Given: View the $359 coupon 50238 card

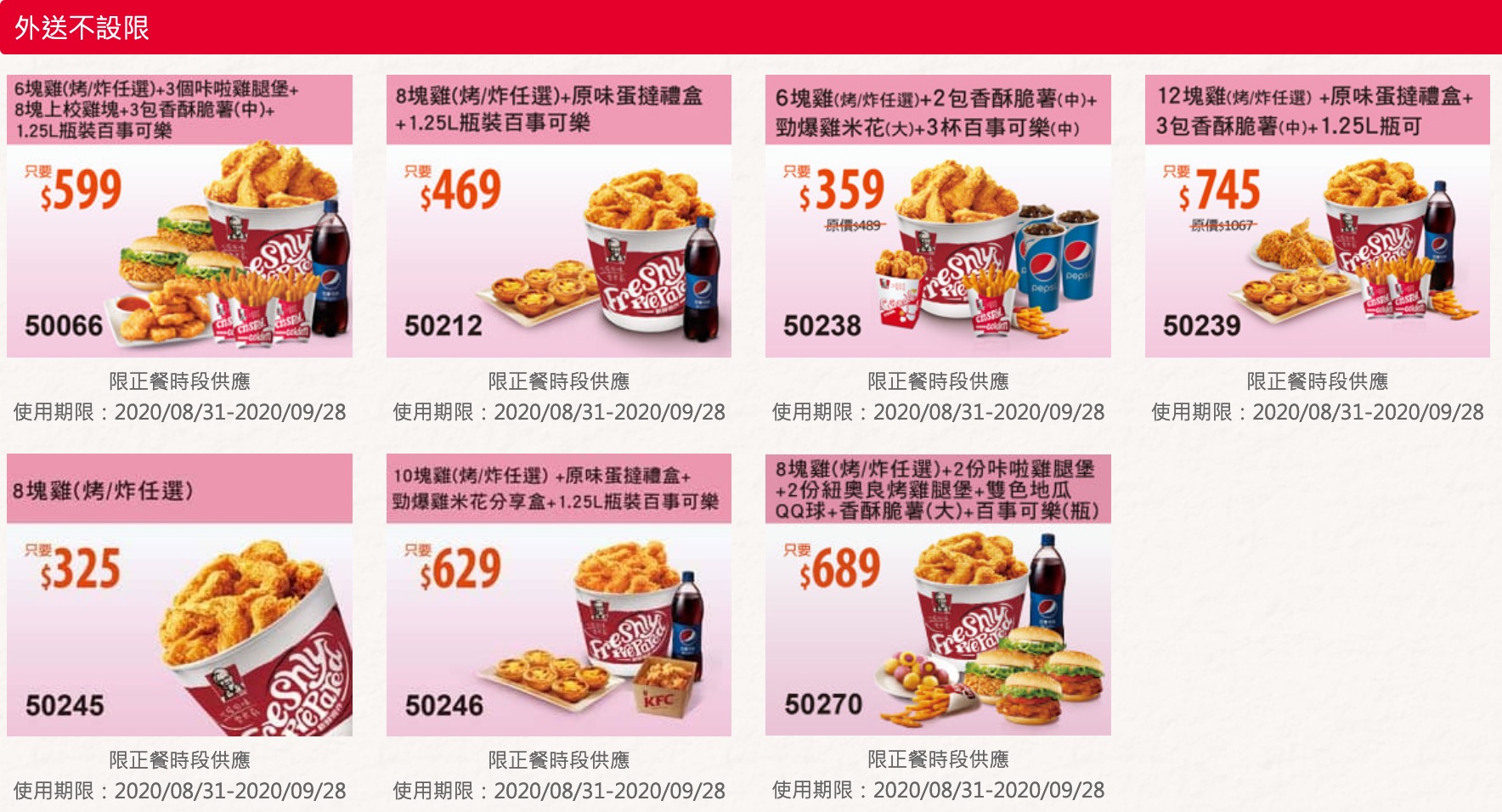Looking at the screenshot, I should [938, 217].
